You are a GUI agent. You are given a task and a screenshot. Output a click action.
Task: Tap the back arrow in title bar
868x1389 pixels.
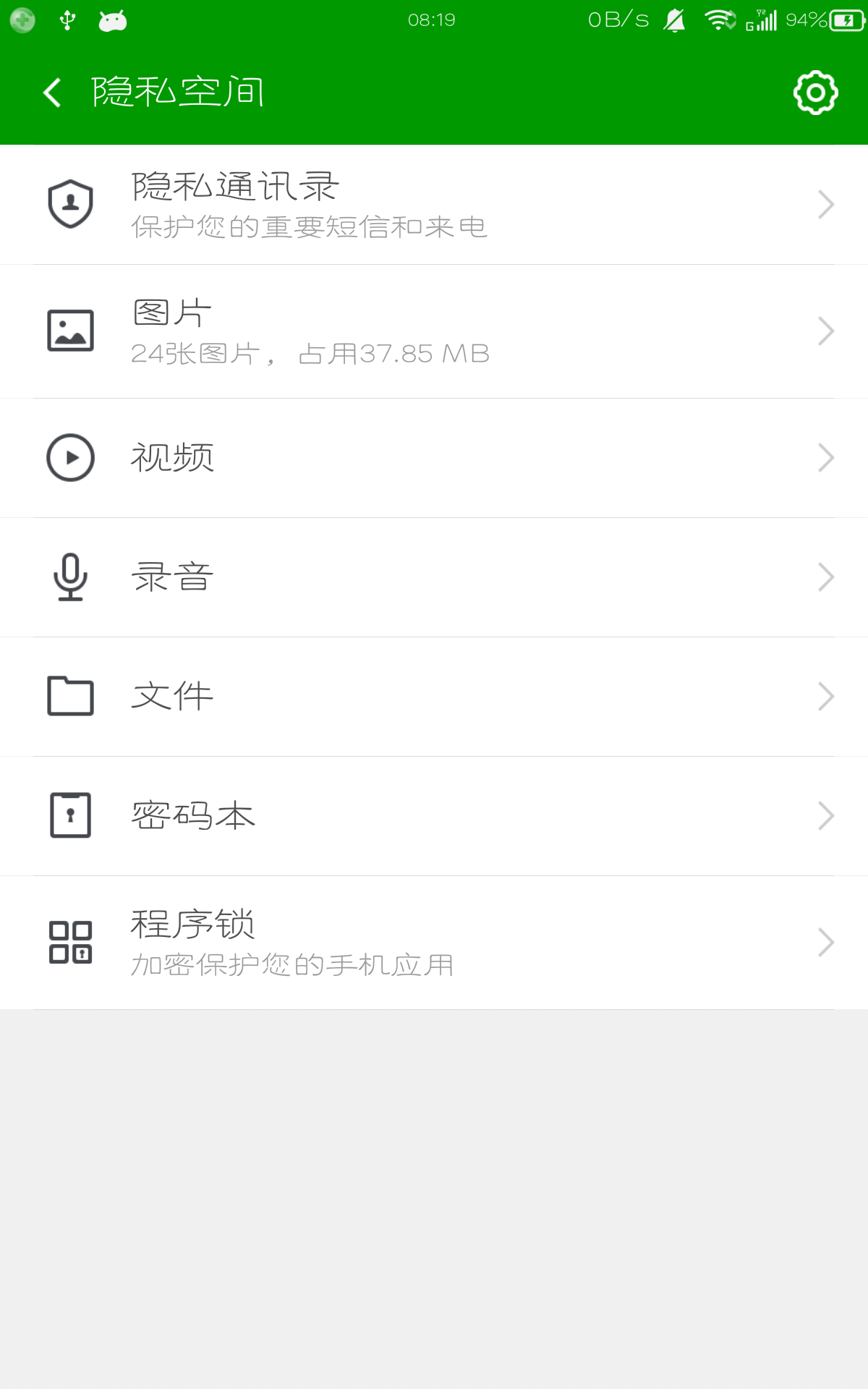51,92
